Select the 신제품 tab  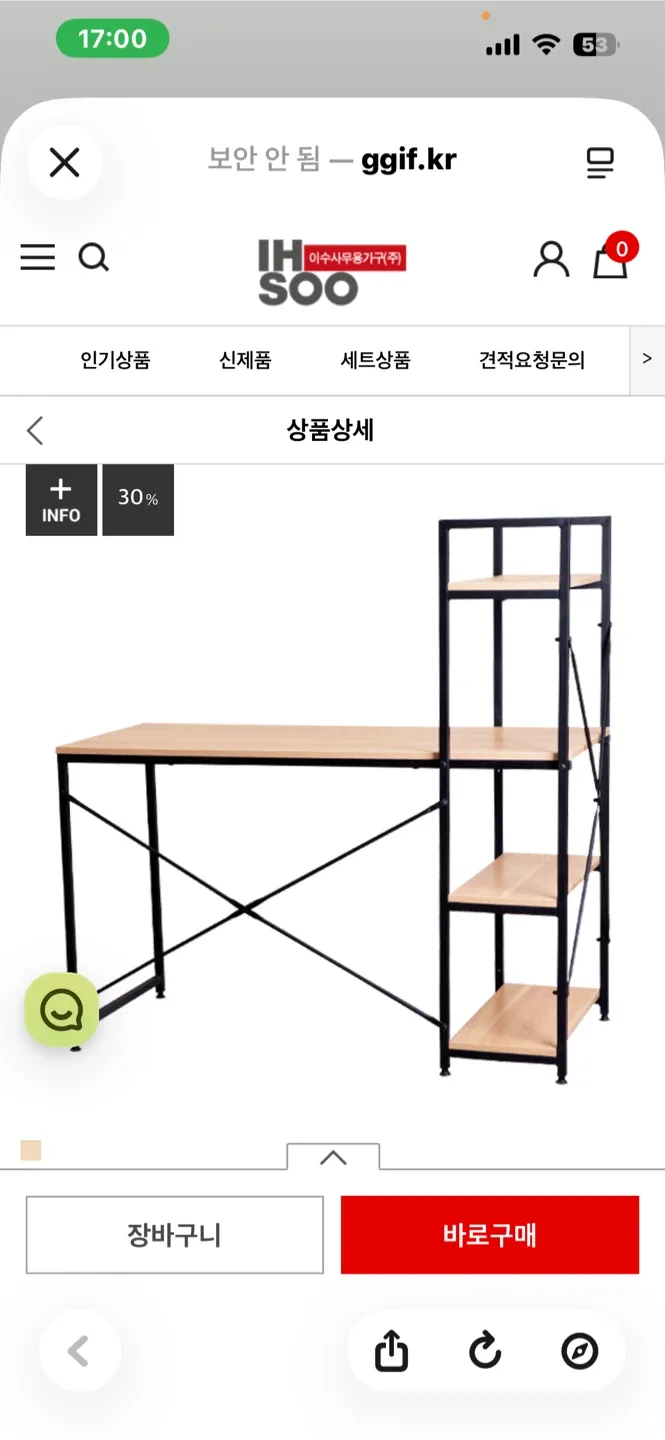(x=245, y=360)
